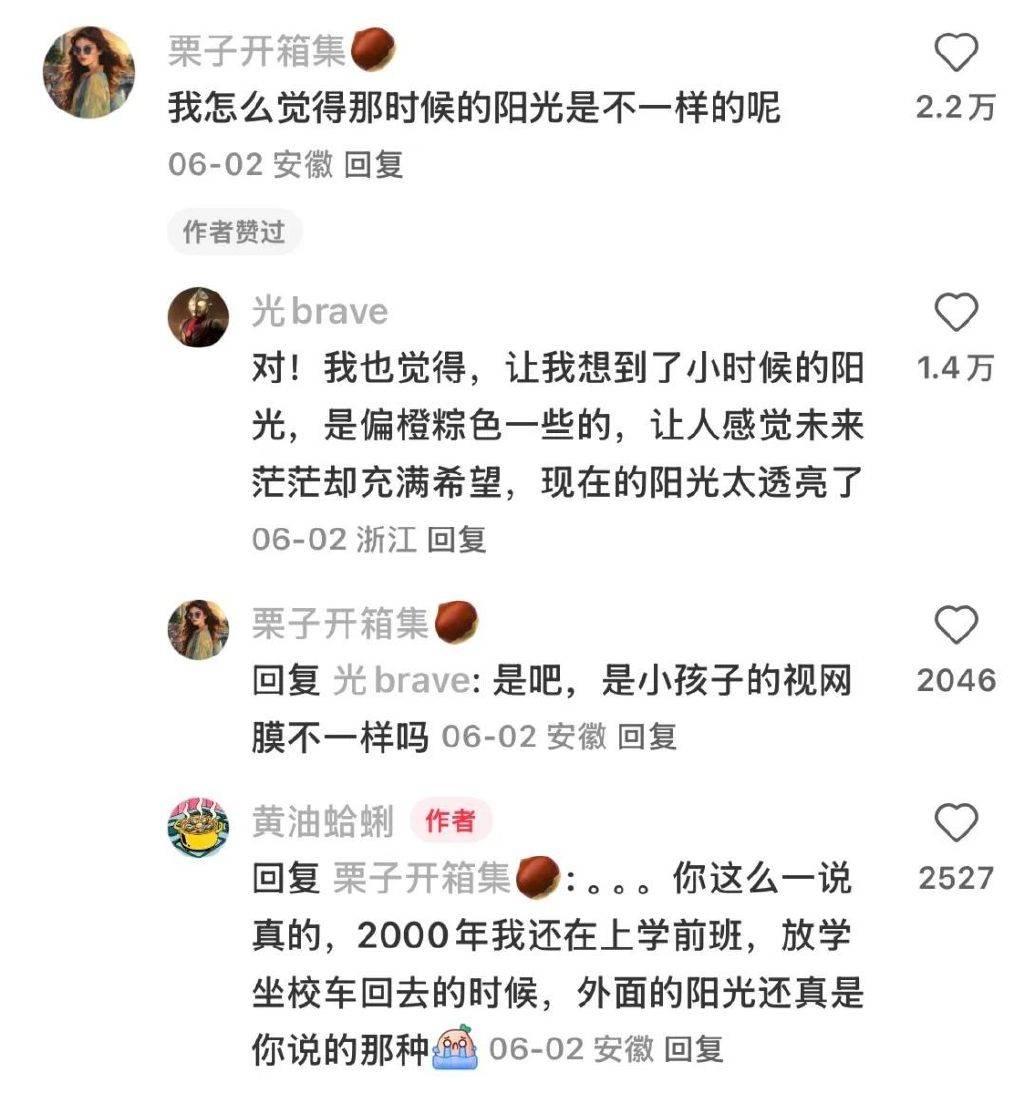Reply to 黄油蛤蜊's comment about 2000年
Image resolution: width=1024 pixels, height=1093 pixels.
tap(693, 1049)
